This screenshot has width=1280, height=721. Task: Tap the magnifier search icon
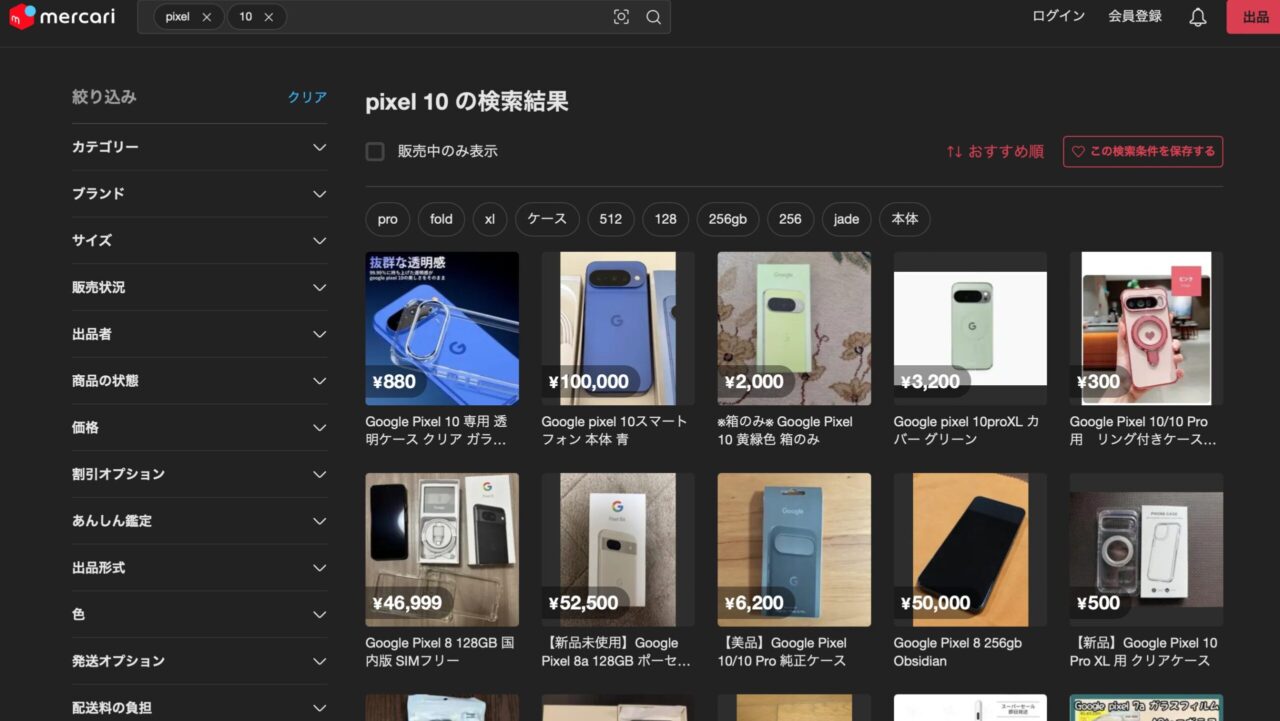coord(653,17)
